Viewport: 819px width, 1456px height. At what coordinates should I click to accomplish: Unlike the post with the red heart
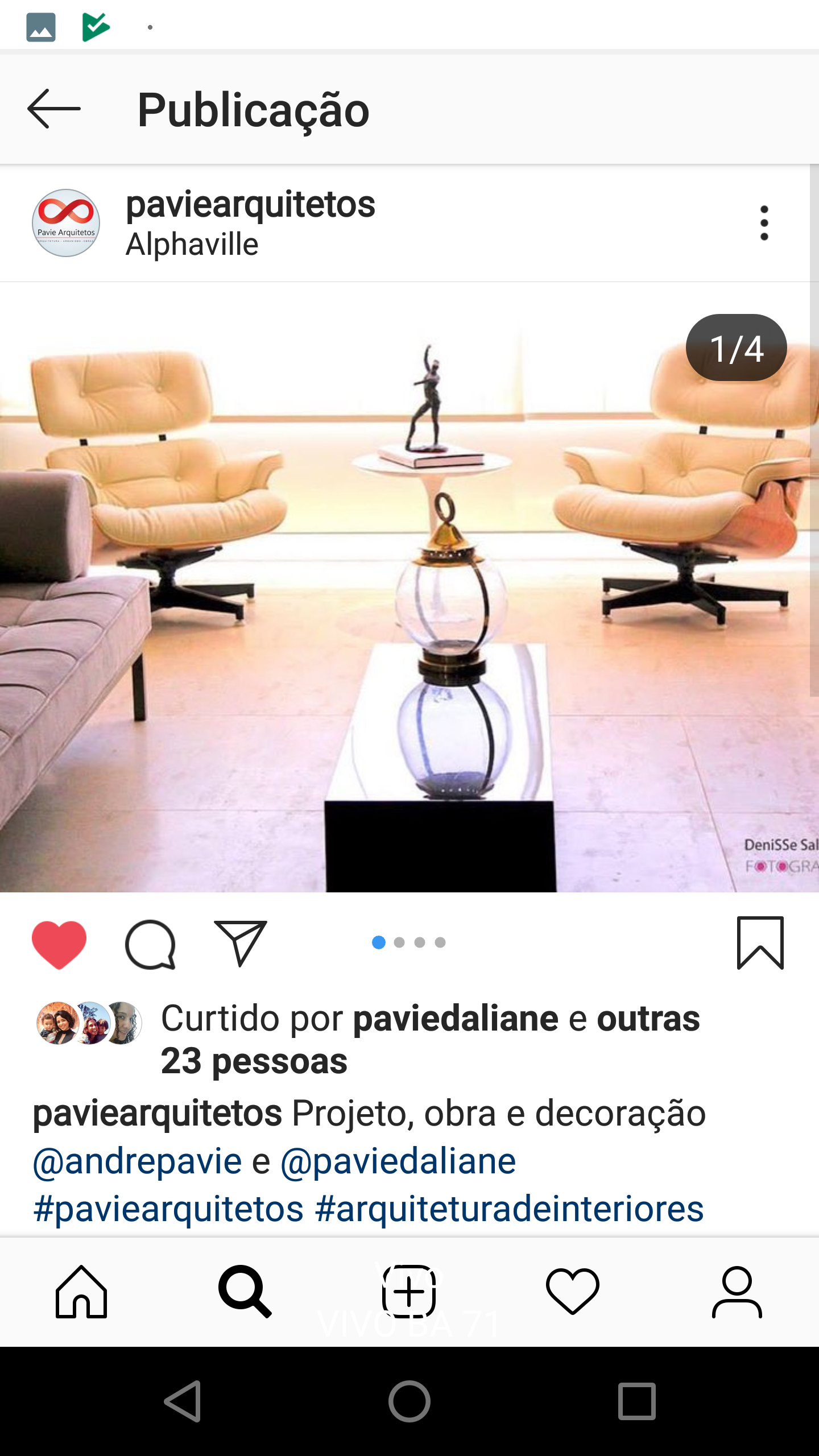click(x=59, y=944)
